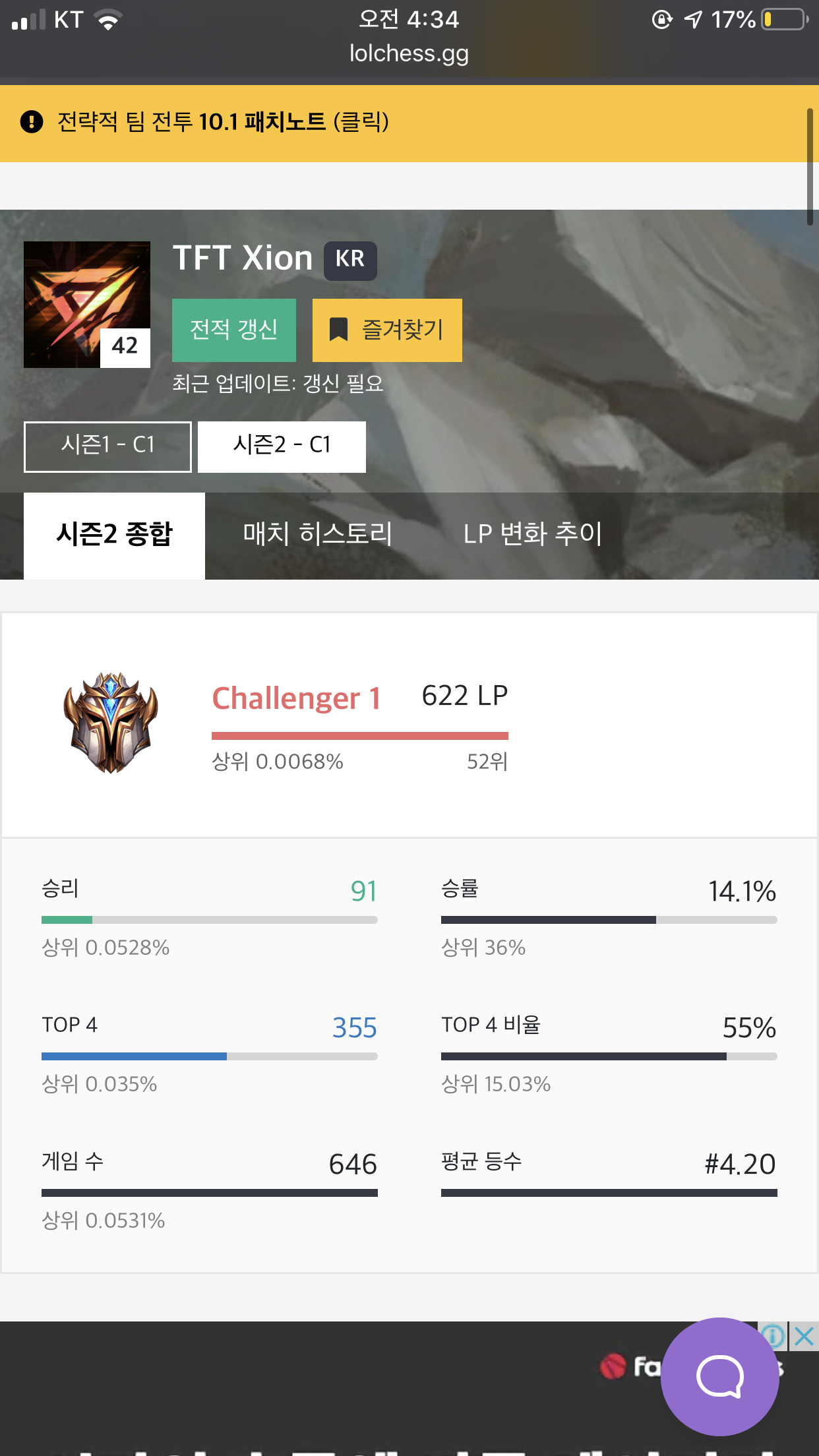This screenshot has height=1456, width=819.
Task: Open the LP 변화 추이 tab
Action: click(x=532, y=535)
